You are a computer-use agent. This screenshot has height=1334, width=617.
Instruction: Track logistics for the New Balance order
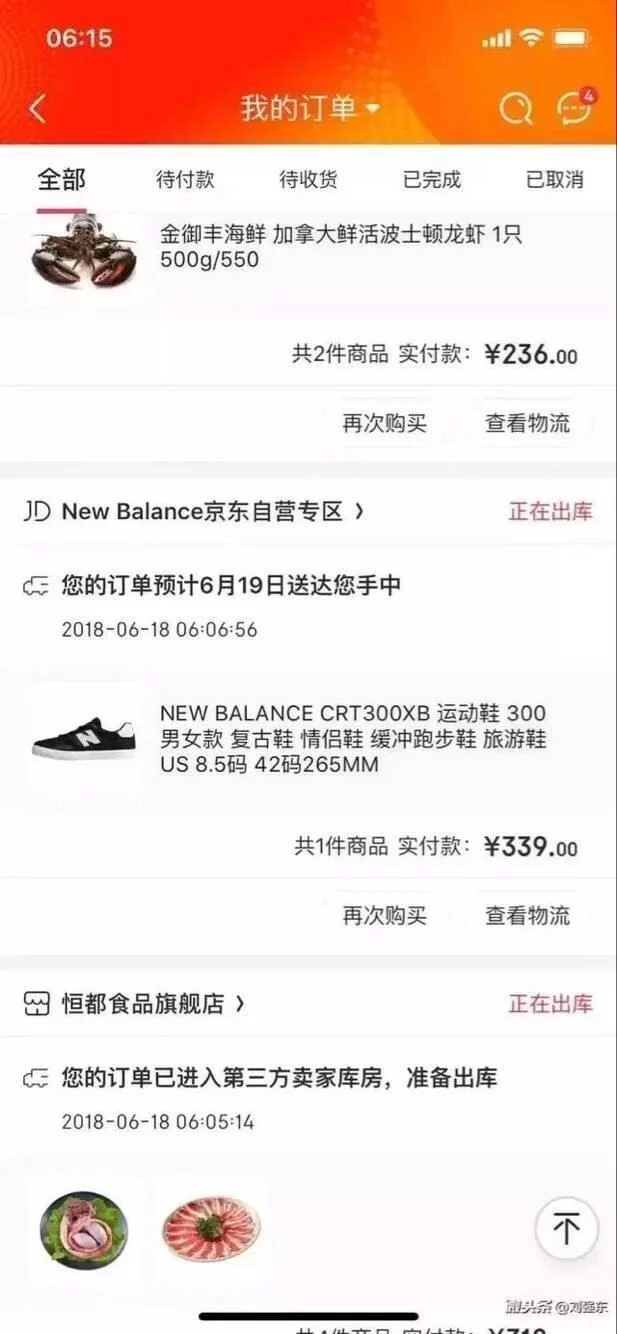coord(528,915)
